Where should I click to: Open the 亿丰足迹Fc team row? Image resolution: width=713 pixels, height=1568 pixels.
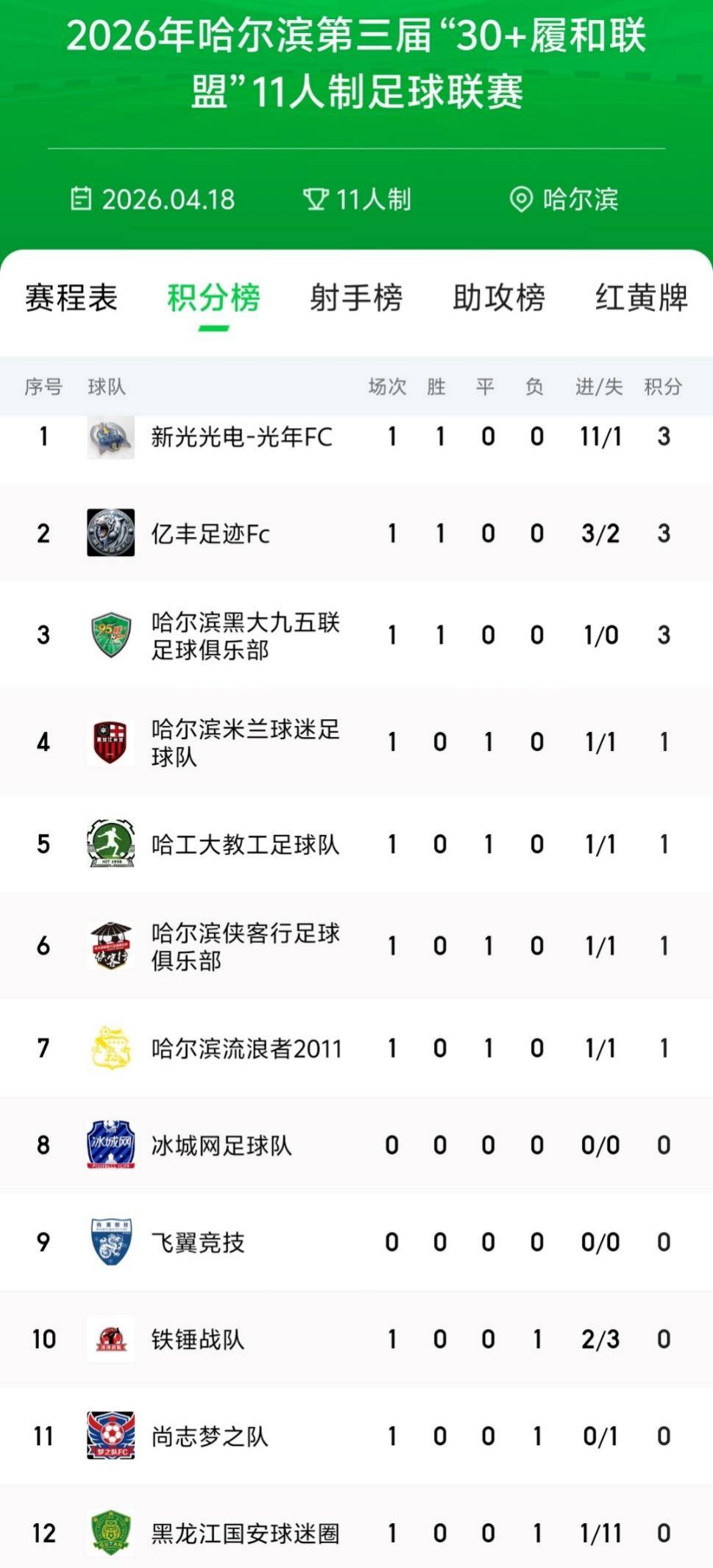point(210,533)
